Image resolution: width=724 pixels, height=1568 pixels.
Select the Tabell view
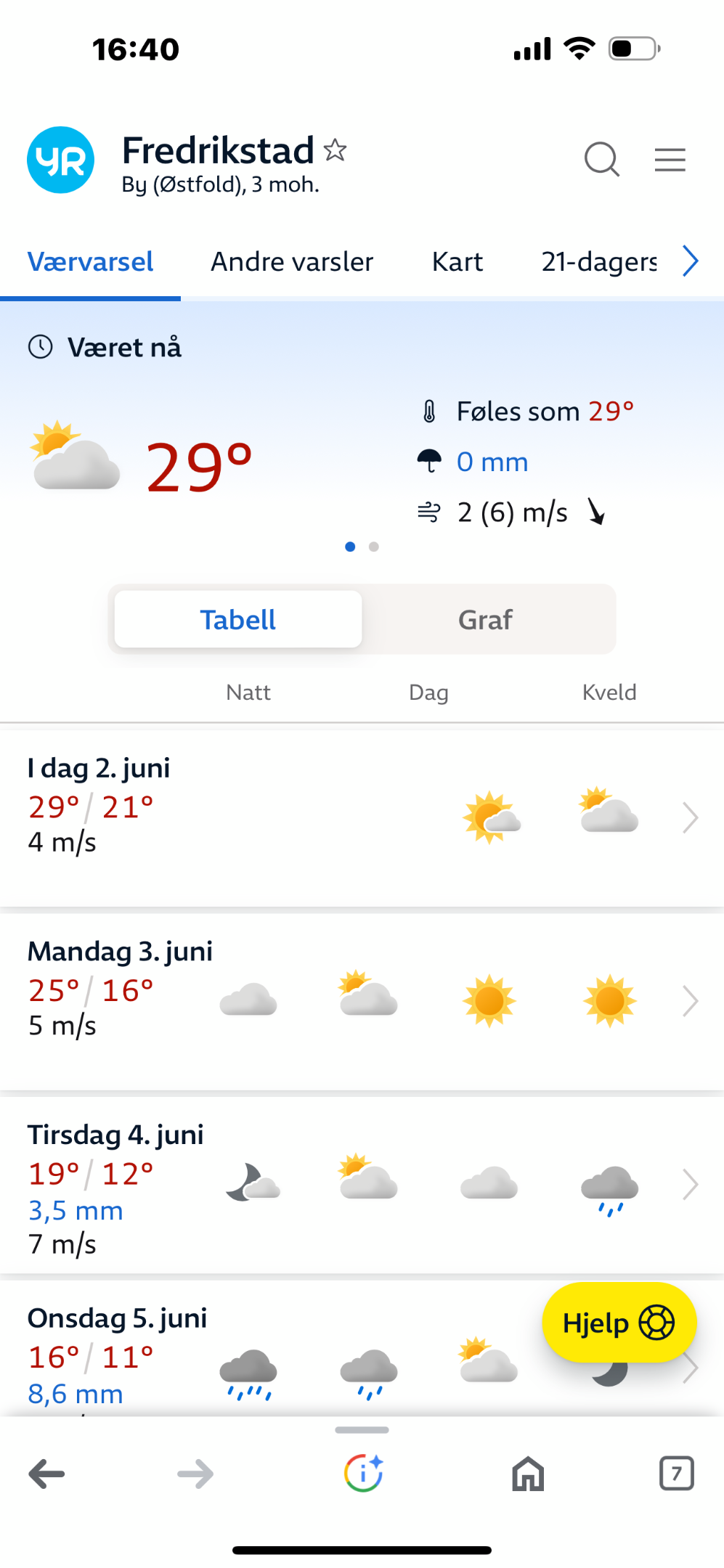click(x=238, y=619)
